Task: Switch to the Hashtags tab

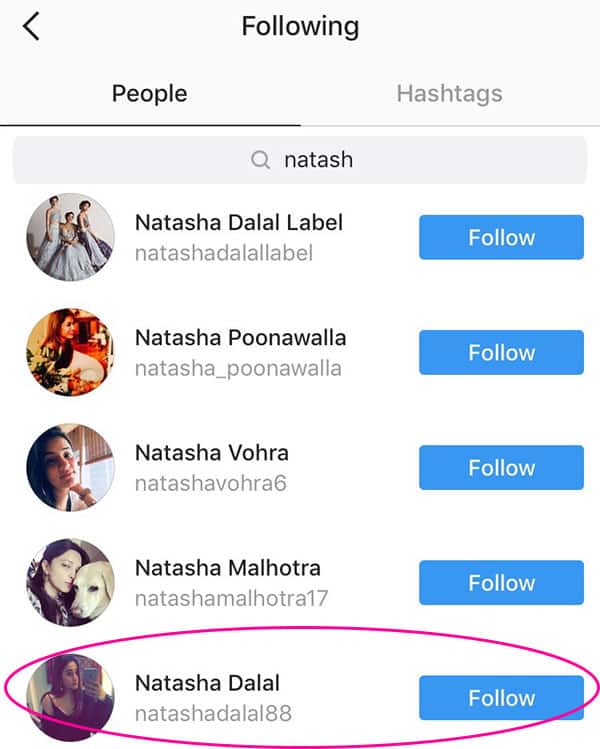Action: [x=449, y=95]
